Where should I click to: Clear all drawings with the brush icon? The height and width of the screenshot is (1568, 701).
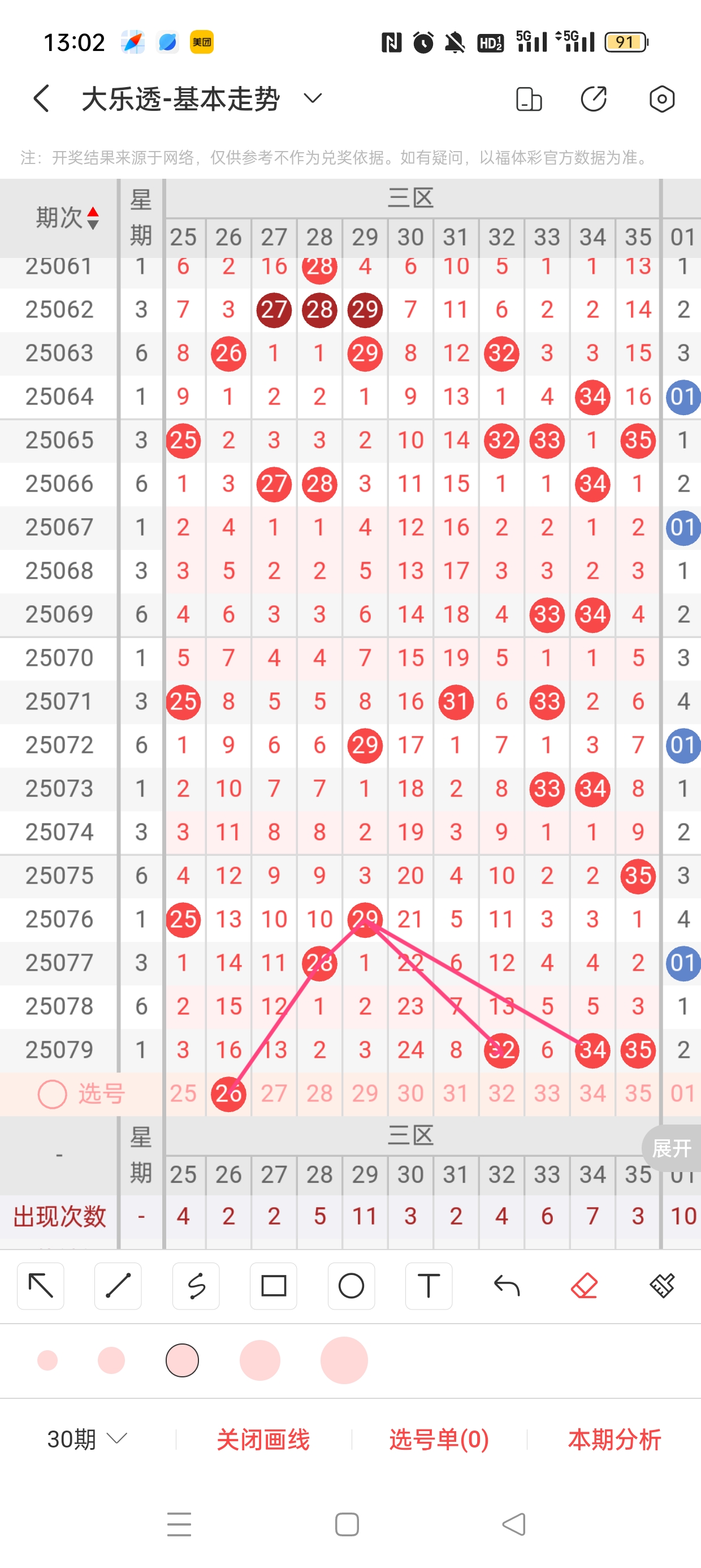(661, 1286)
